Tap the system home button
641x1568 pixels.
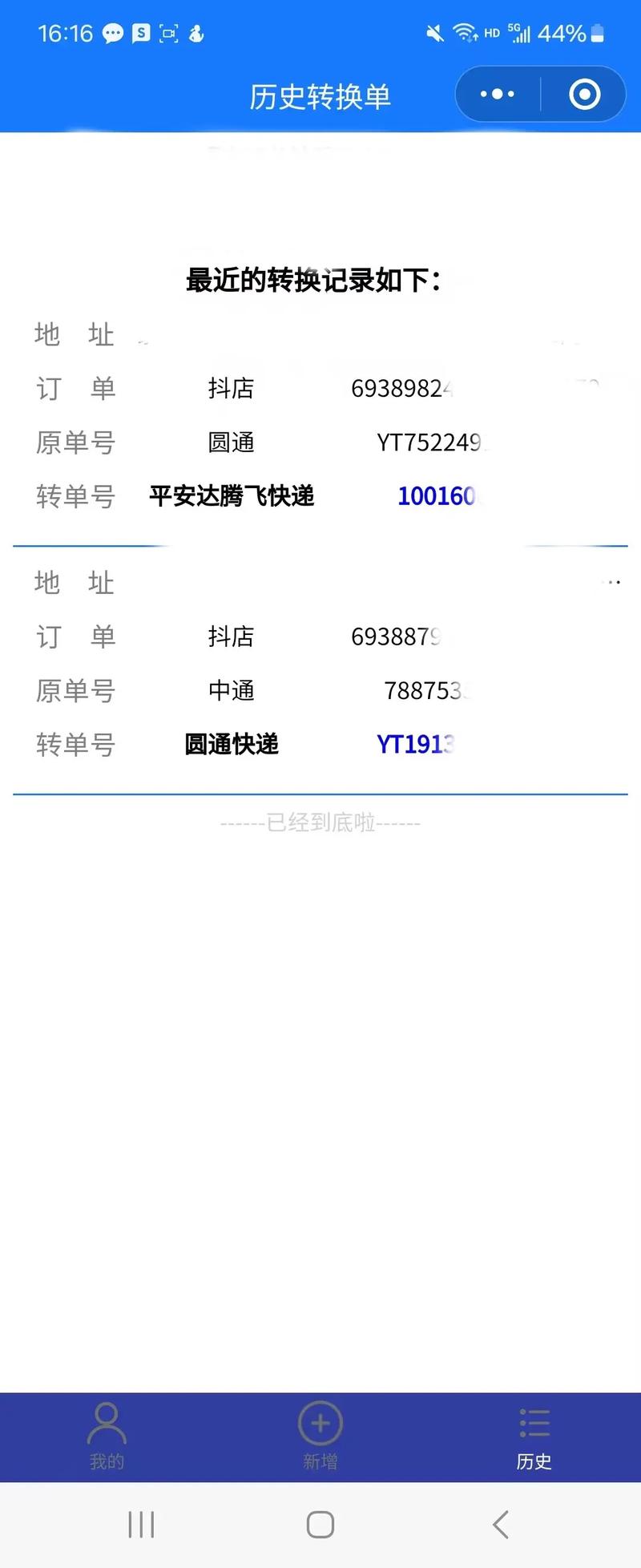pyautogui.click(x=320, y=1524)
